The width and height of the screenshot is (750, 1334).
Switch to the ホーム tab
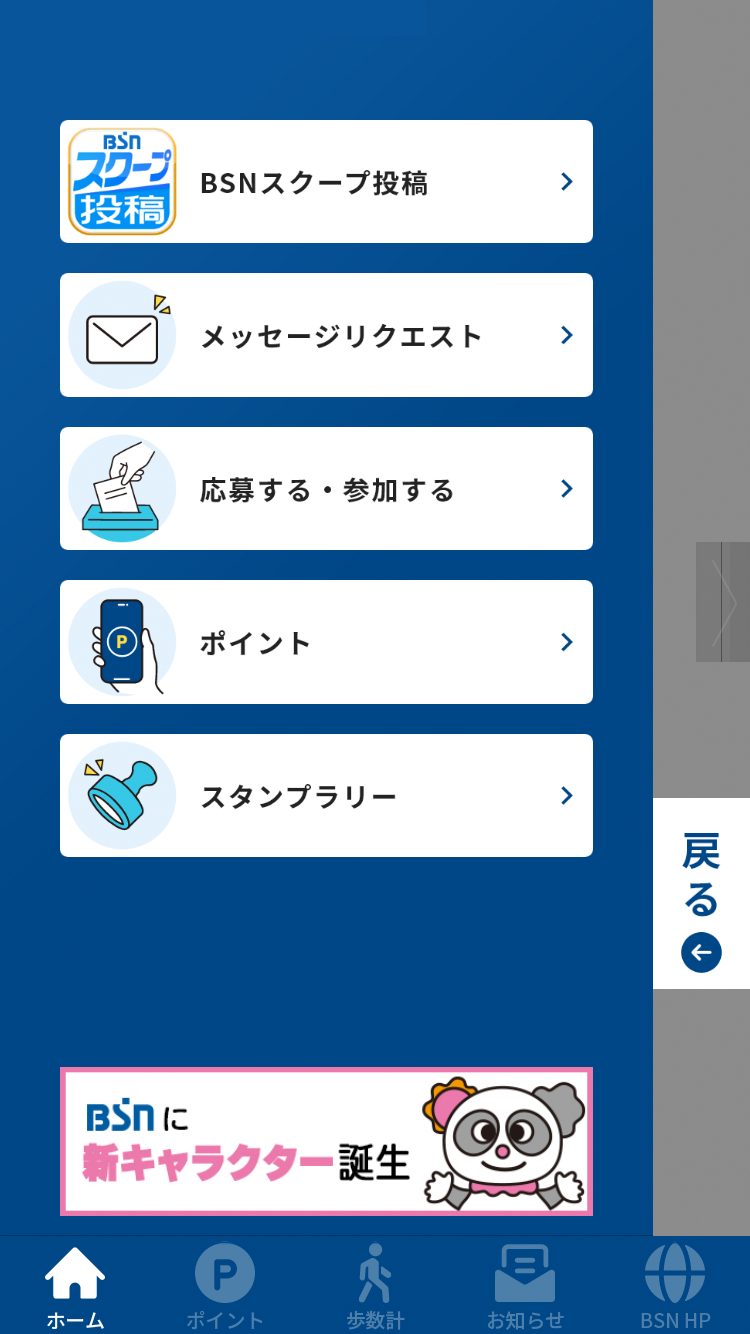click(75, 1287)
